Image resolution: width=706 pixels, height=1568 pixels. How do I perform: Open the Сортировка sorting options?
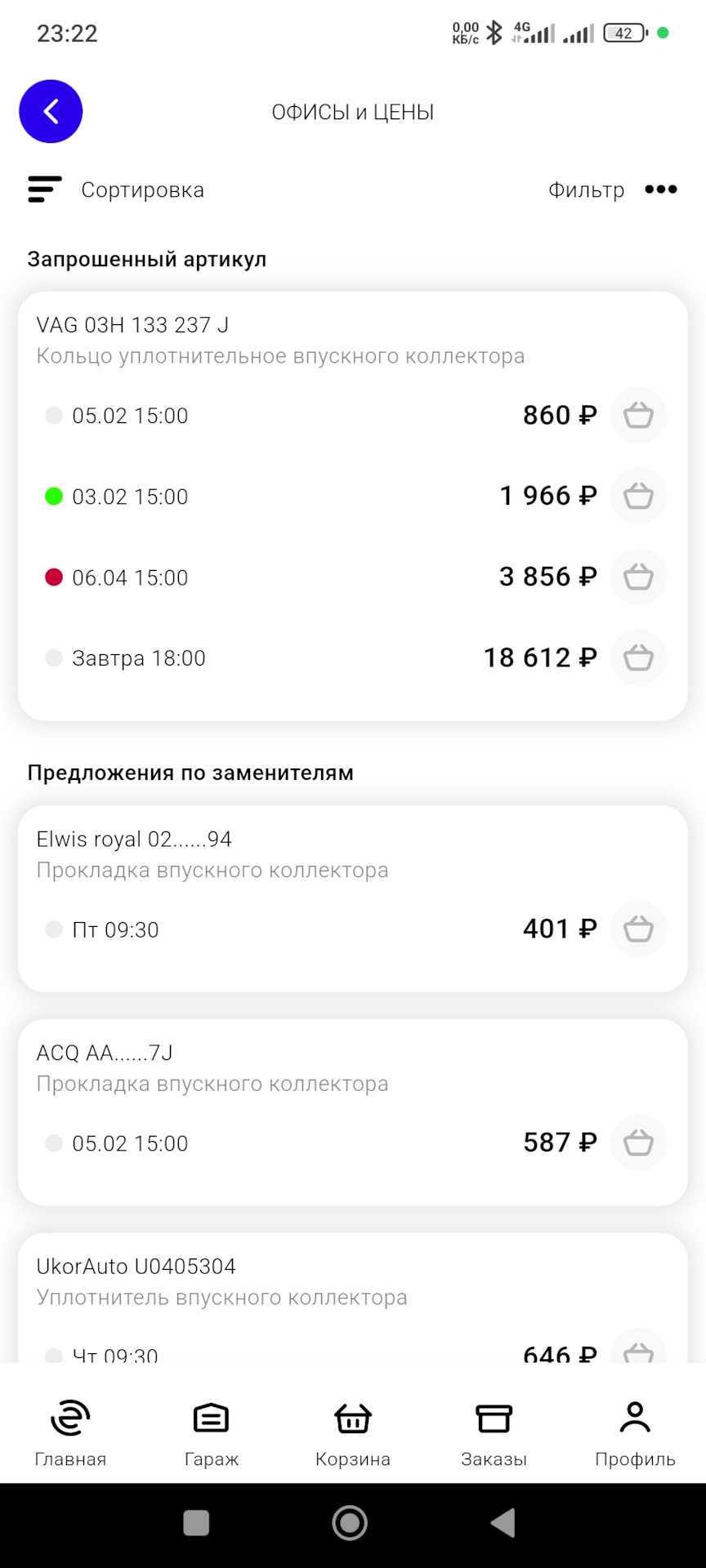pyautogui.click(x=116, y=189)
